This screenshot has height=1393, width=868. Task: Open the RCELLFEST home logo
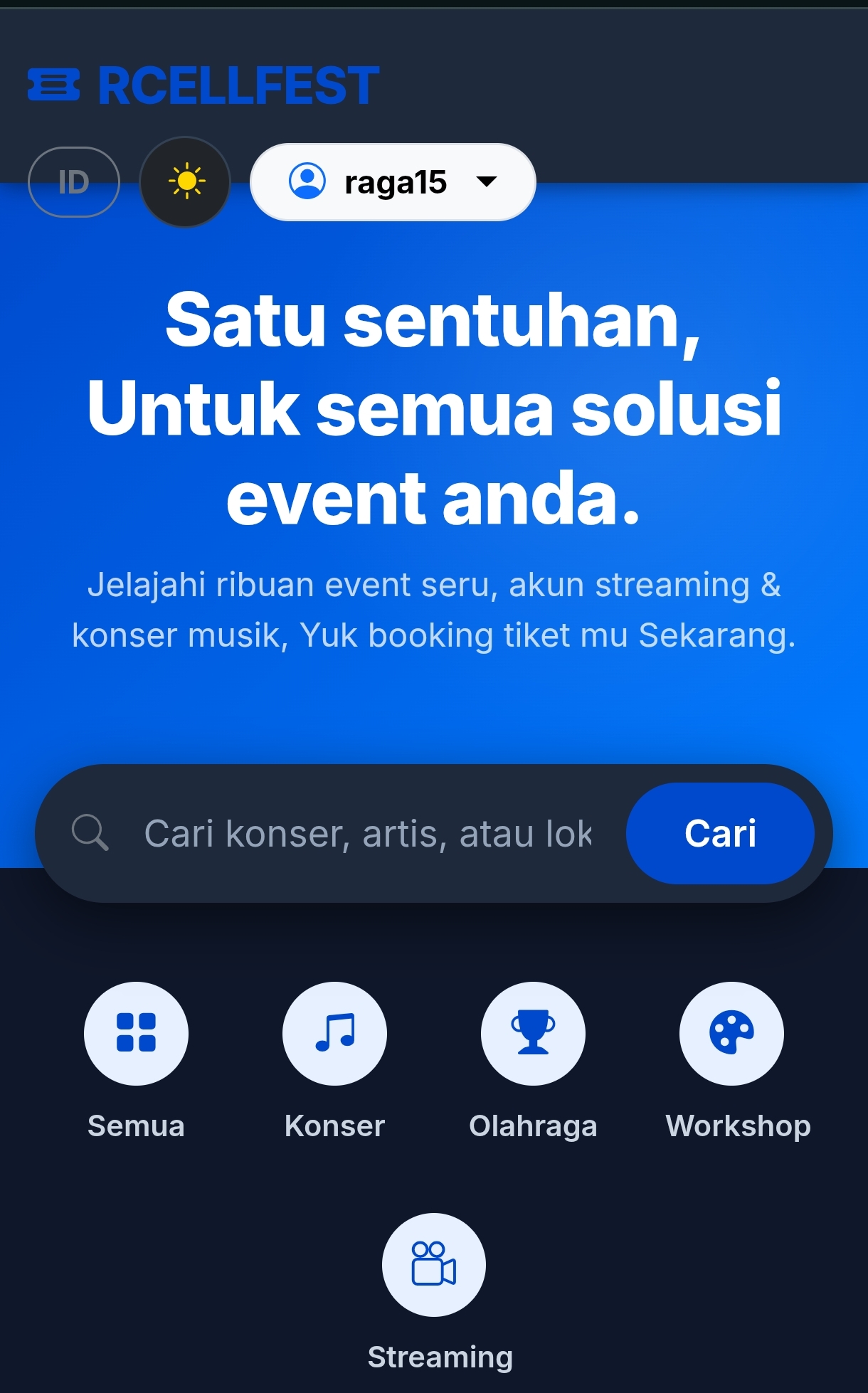coord(203,86)
